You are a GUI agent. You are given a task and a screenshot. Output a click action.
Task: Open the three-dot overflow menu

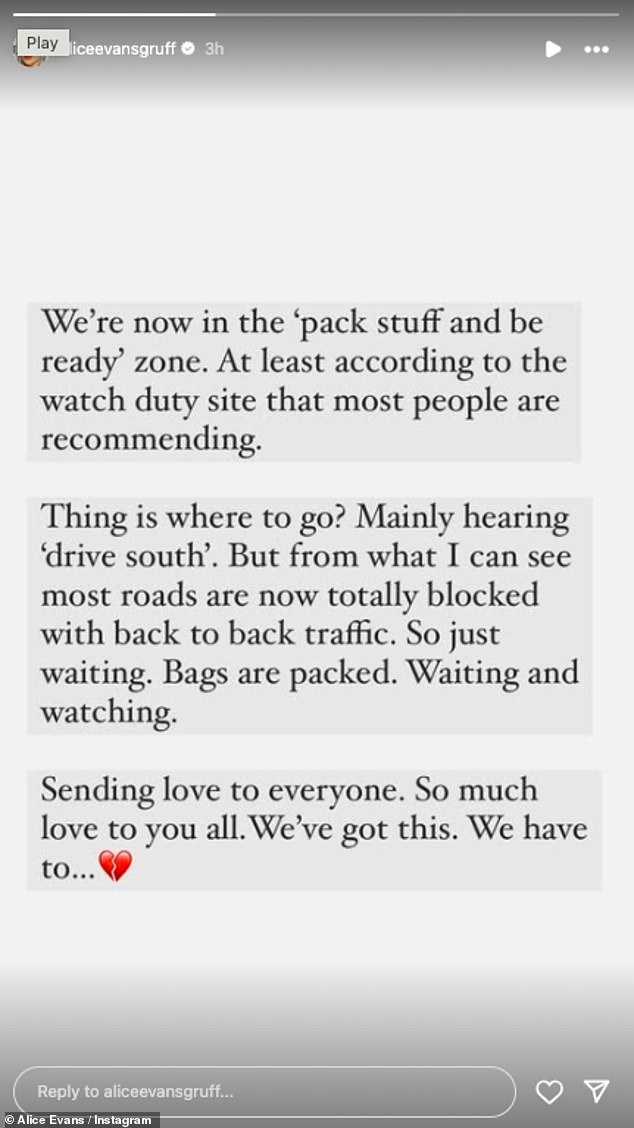[x=597, y=50]
